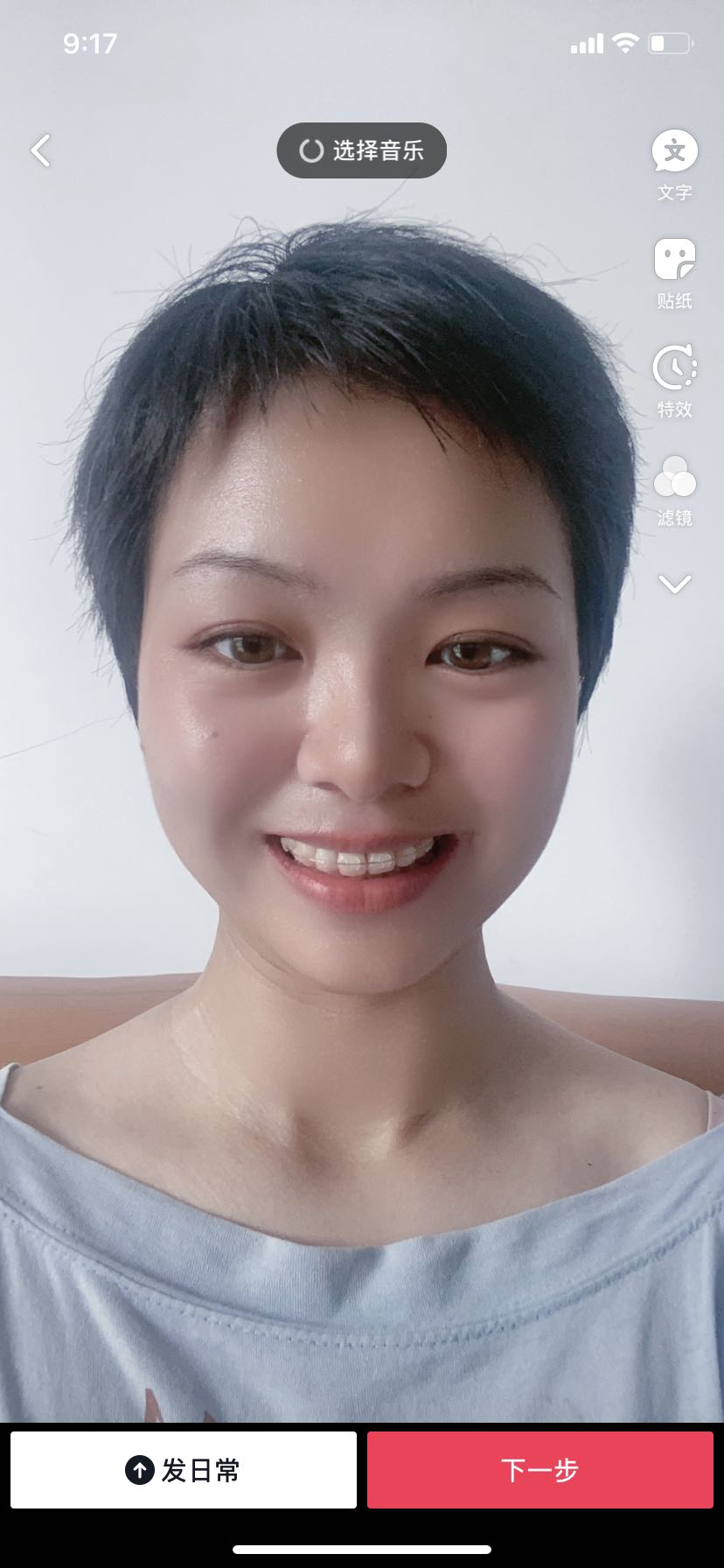
Task: Post as daily story with 发日常
Action: tap(184, 1470)
